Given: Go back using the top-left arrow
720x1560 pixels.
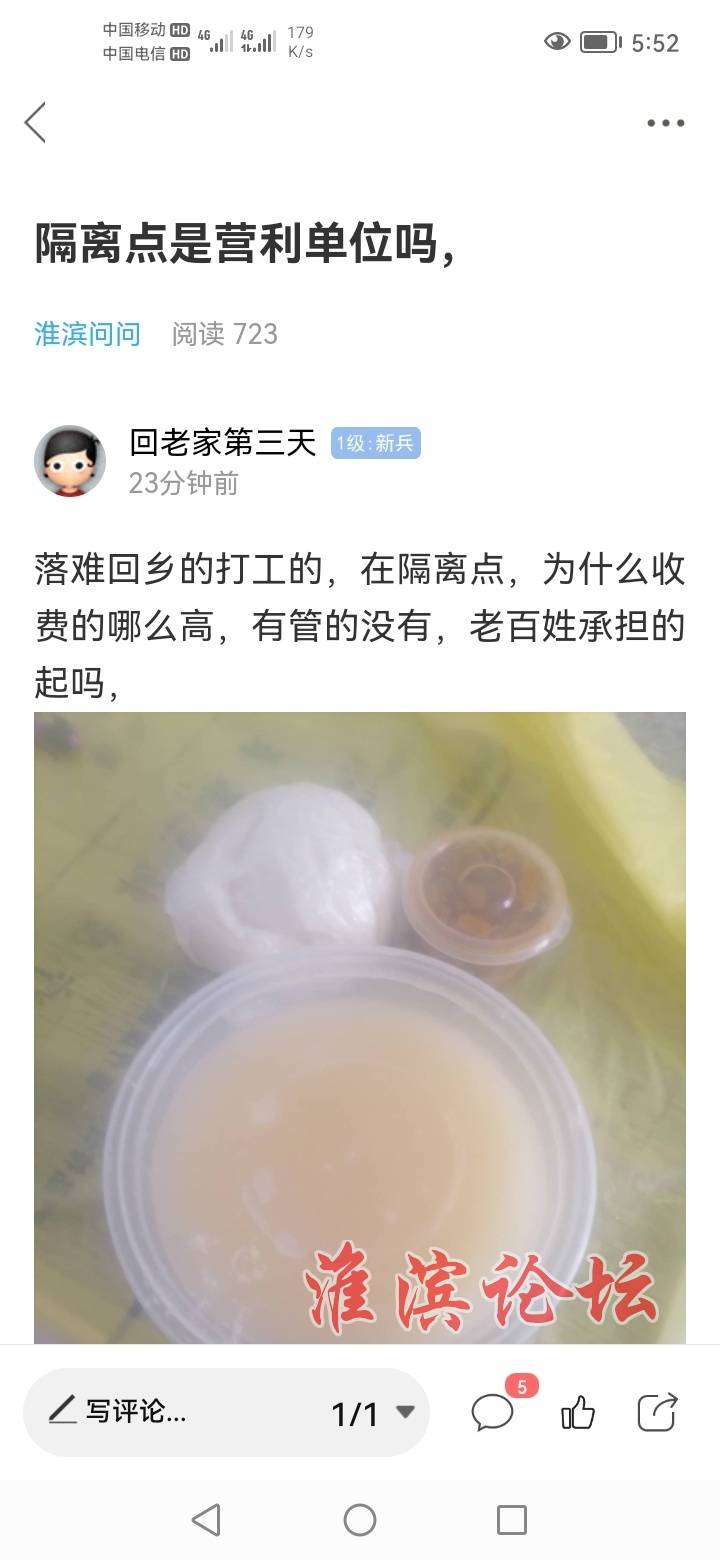Looking at the screenshot, I should click(x=35, y=123).
